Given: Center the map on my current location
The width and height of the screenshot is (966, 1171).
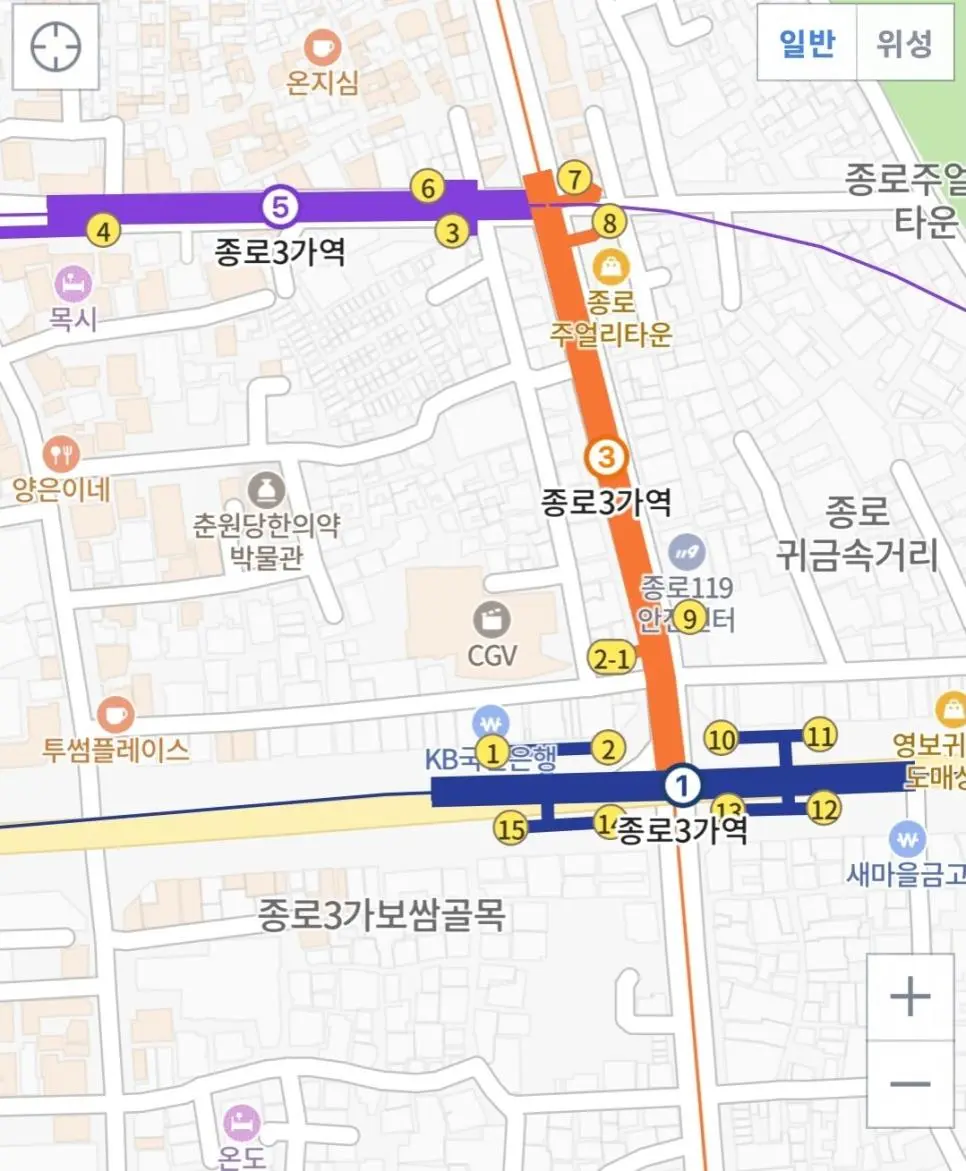Looking at the screenshot, I should coord(55,46).
